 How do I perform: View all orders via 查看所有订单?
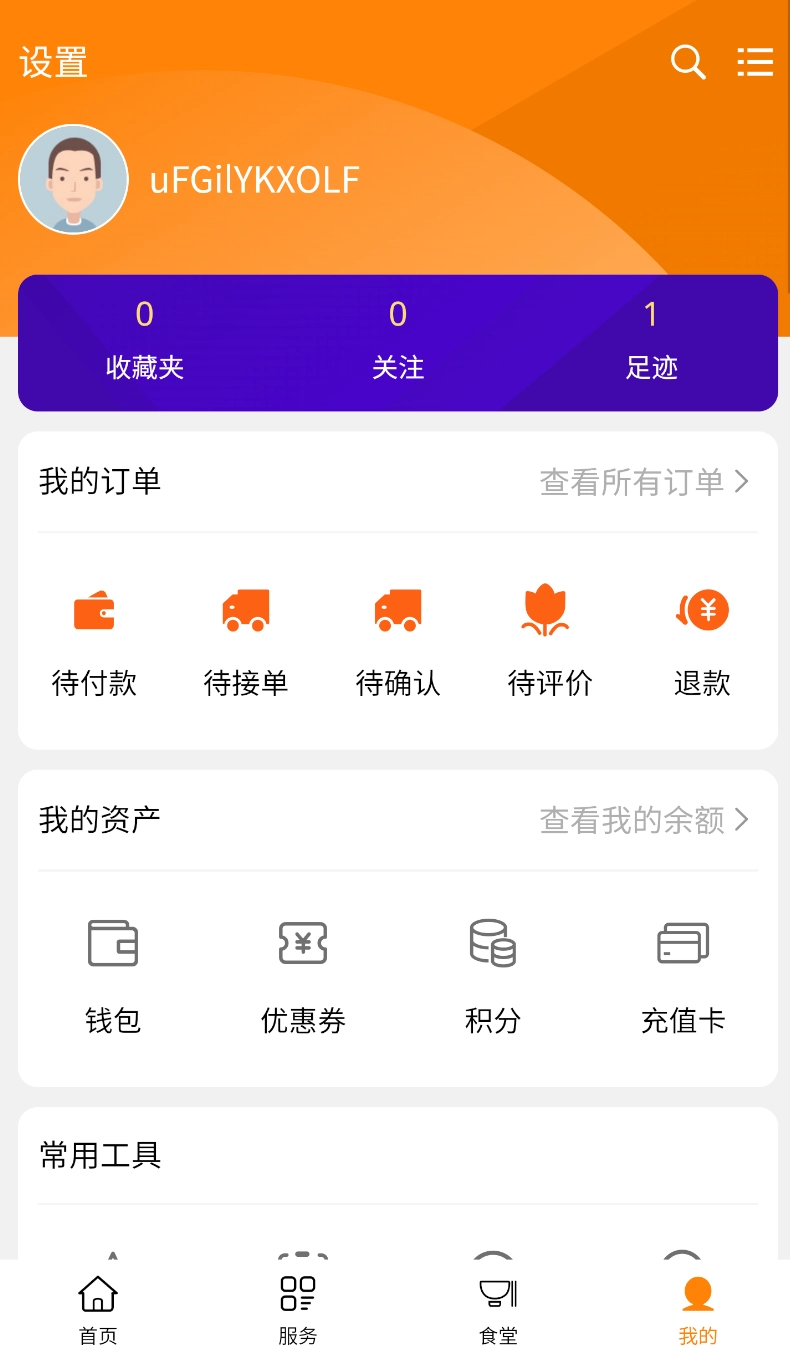coord(643,482)
